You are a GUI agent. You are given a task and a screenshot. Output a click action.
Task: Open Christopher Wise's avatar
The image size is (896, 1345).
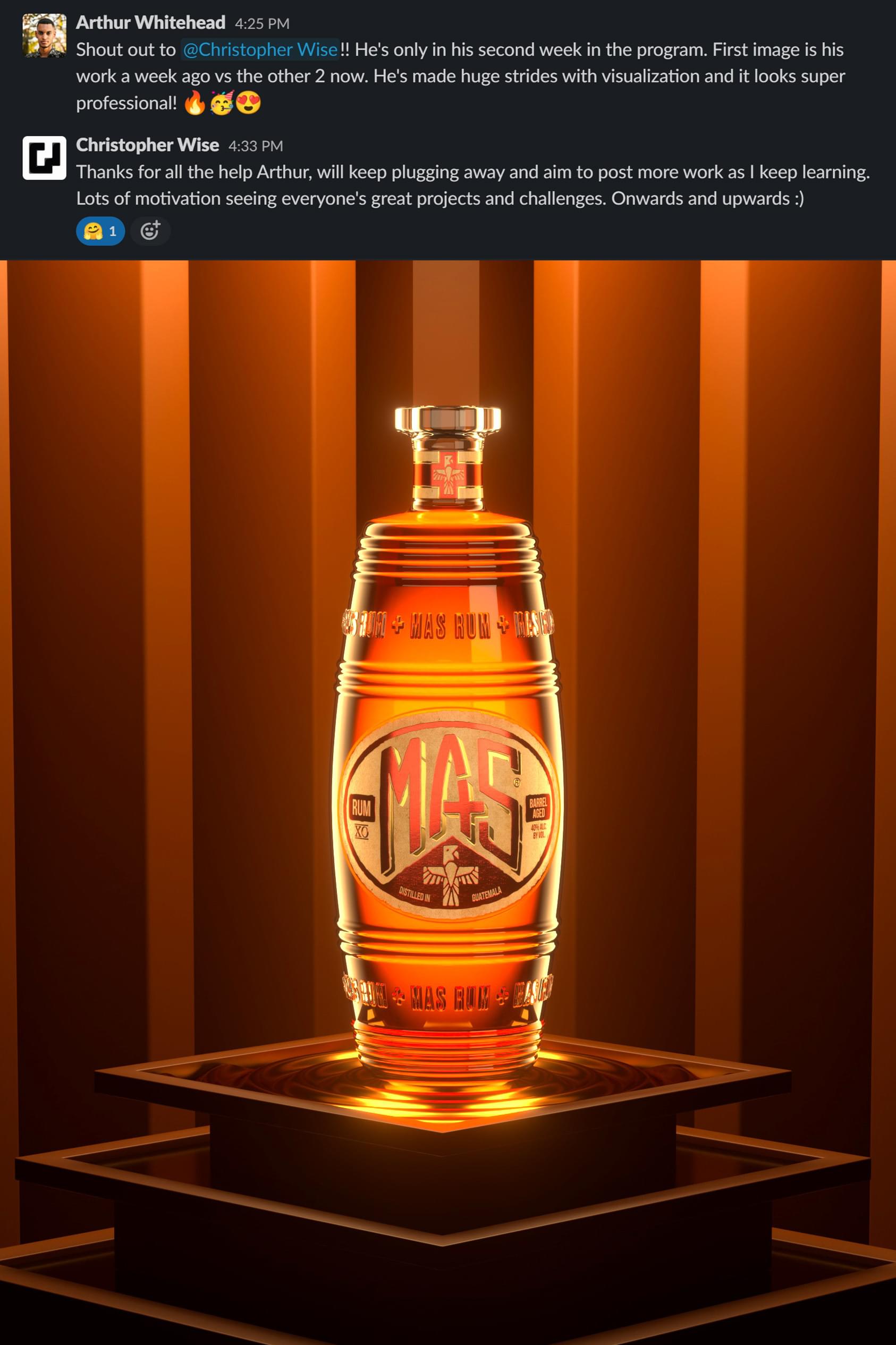tap(44, 158)
